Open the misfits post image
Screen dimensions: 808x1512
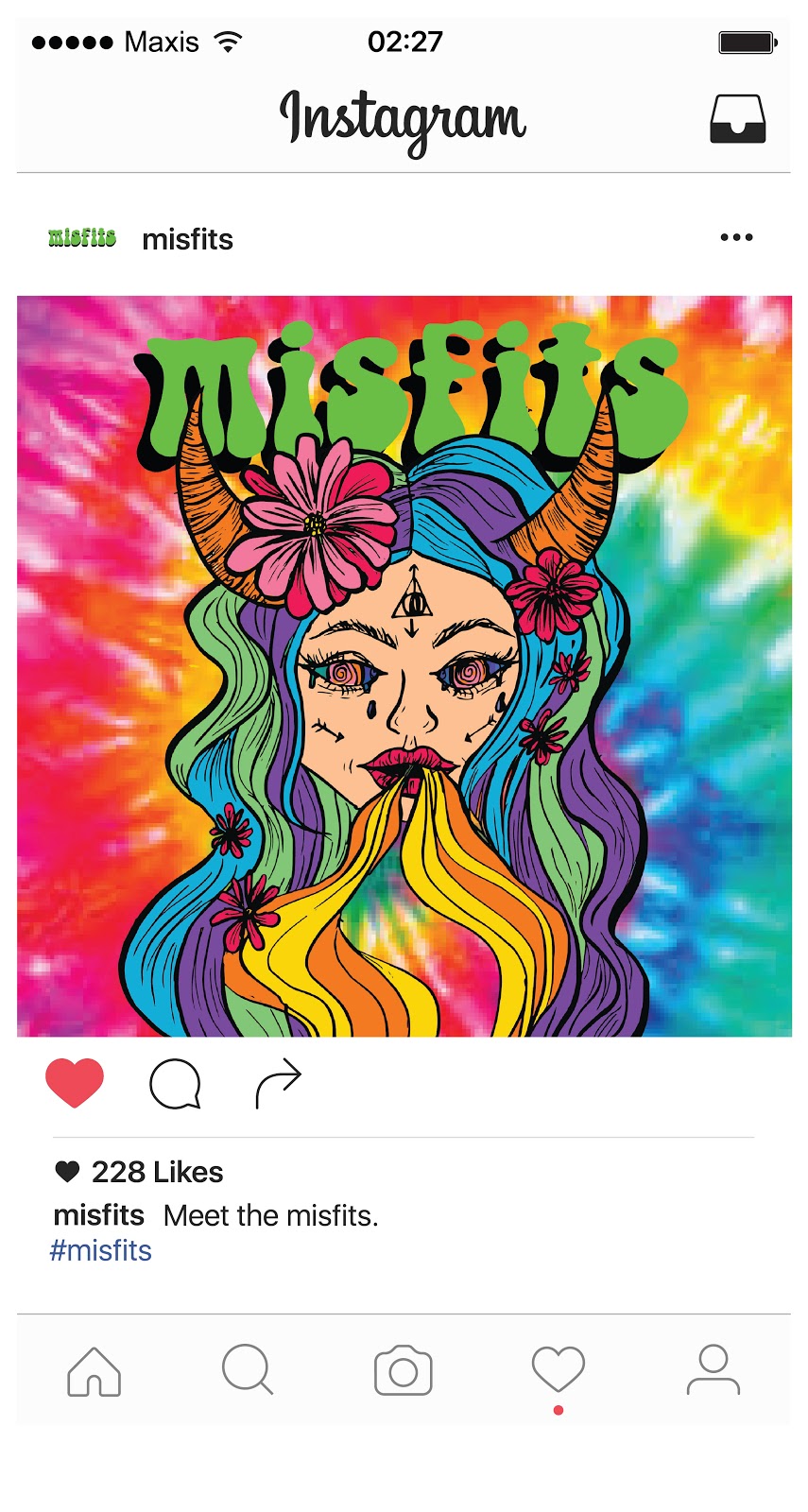pos(404,666)
